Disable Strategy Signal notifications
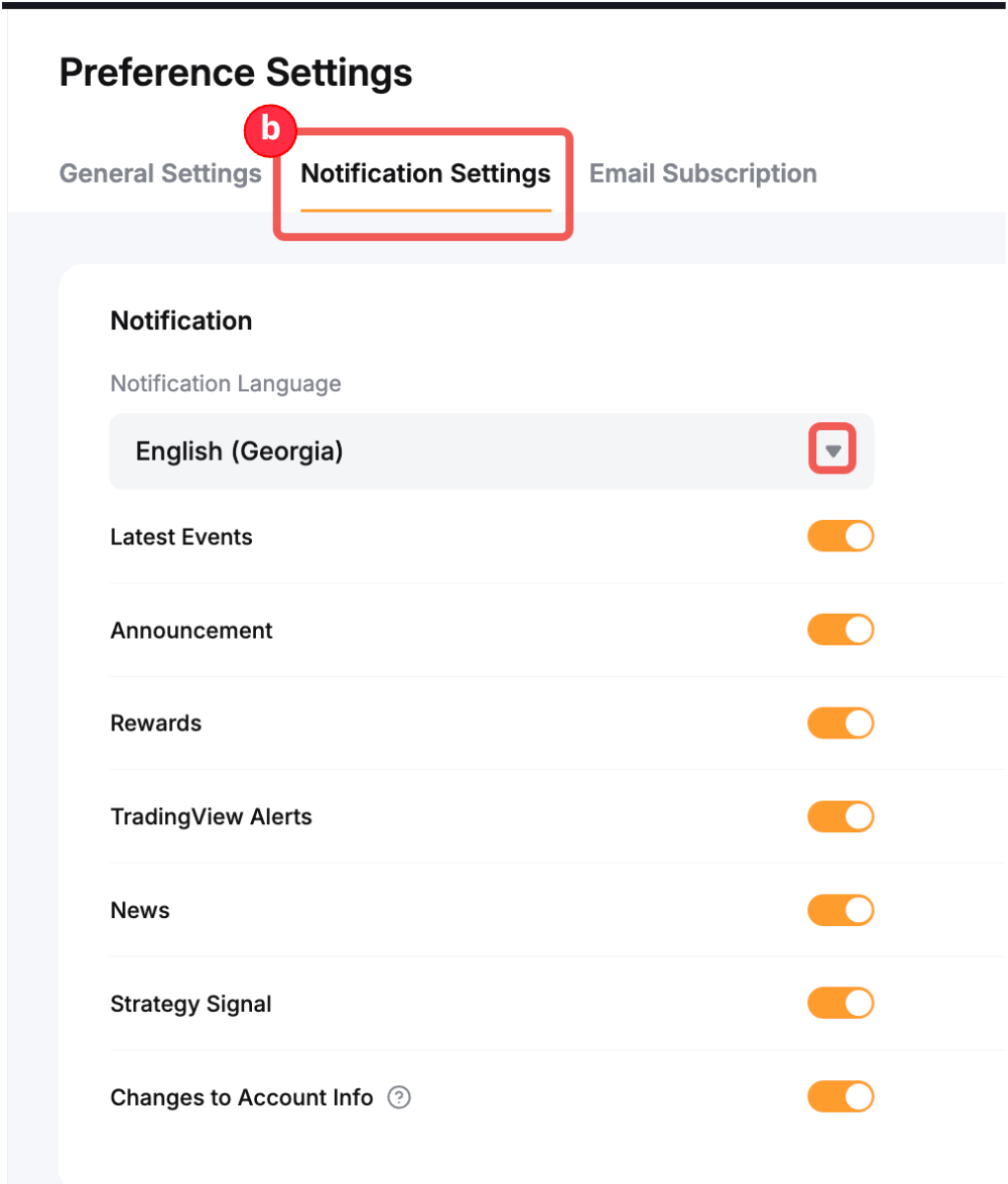The width and height of the screenshot is (1008, 1184). click(x=840, y=1003)
